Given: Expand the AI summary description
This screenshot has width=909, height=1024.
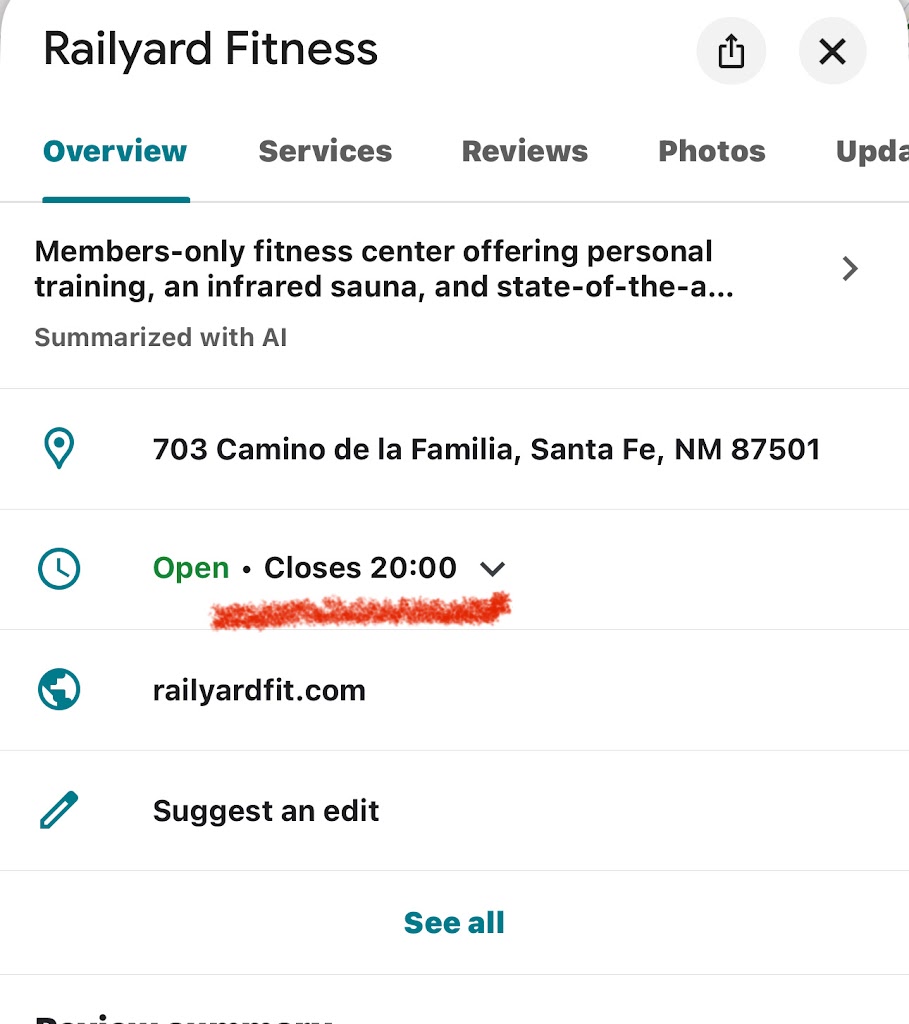Looking at the screenshot, I should point(849,269).
